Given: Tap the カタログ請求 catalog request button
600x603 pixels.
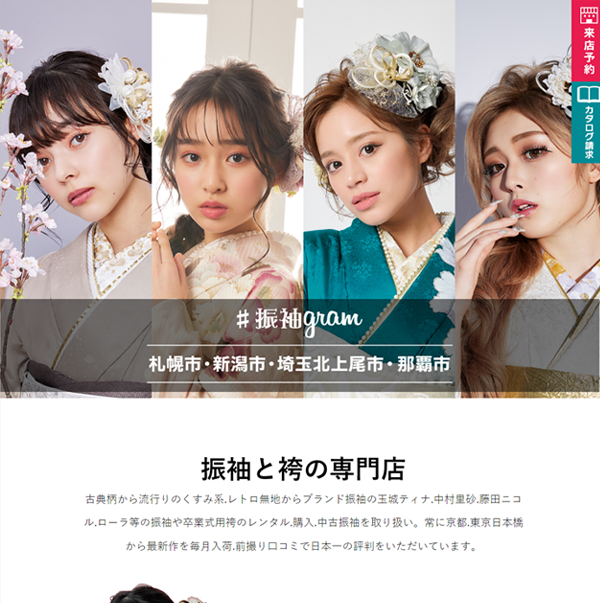Looking at the screenshot, I should [x=586, y=122].
